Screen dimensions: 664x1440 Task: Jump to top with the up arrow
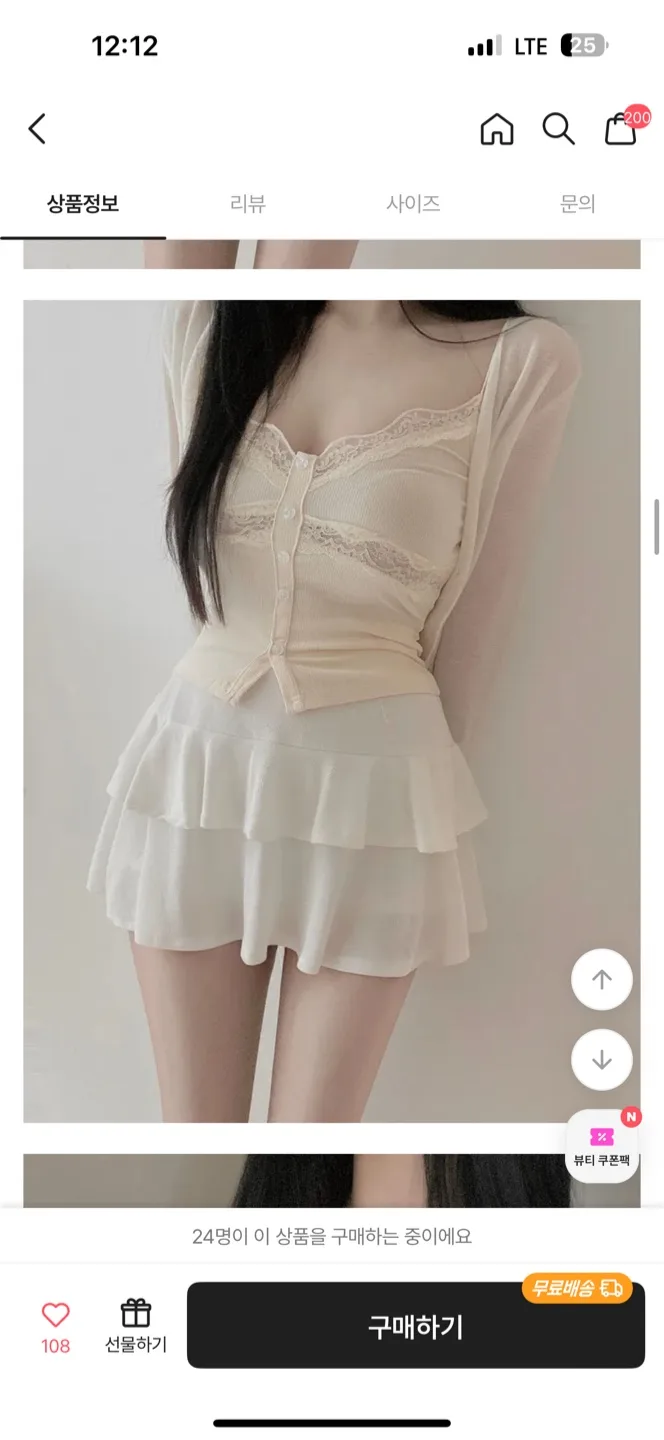point(602,980)
